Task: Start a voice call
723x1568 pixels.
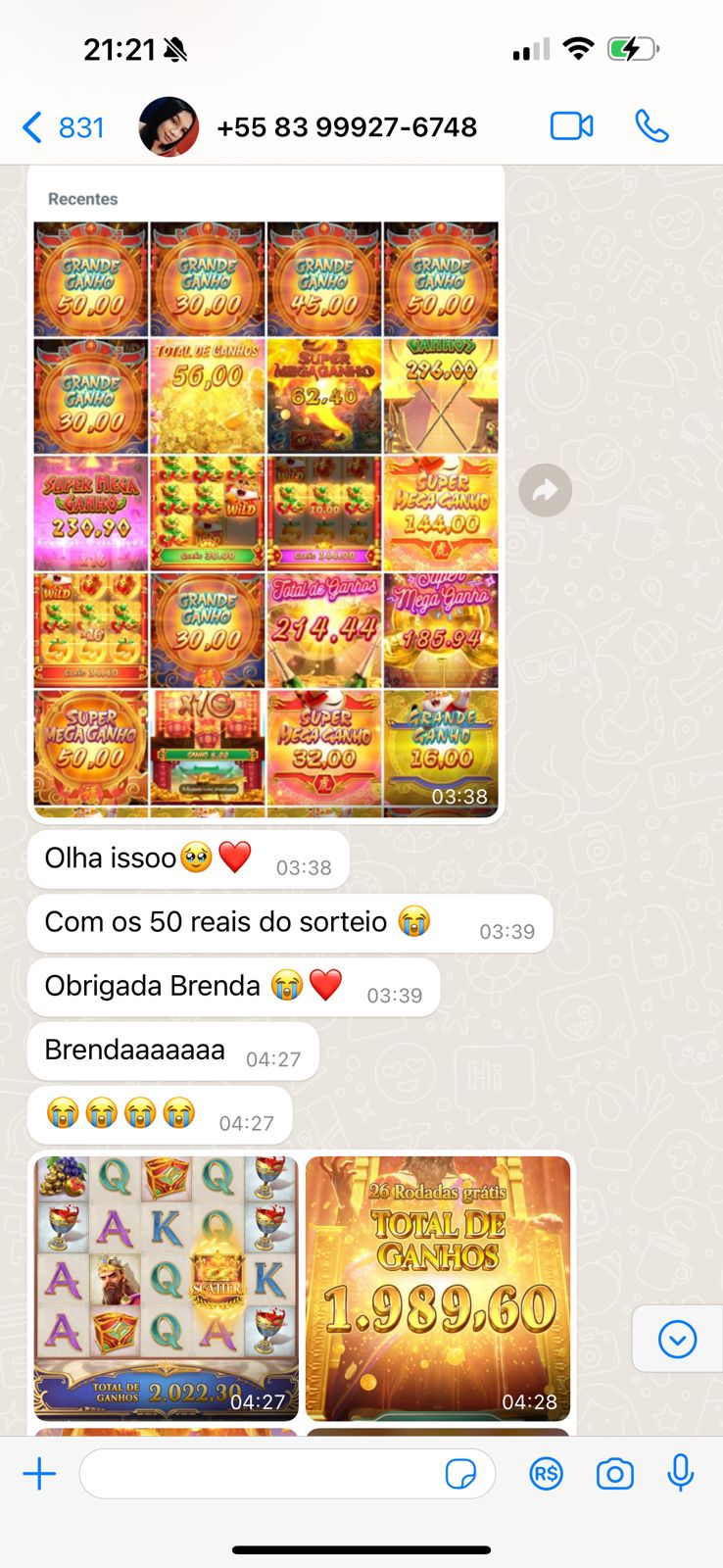Action: 651,126
